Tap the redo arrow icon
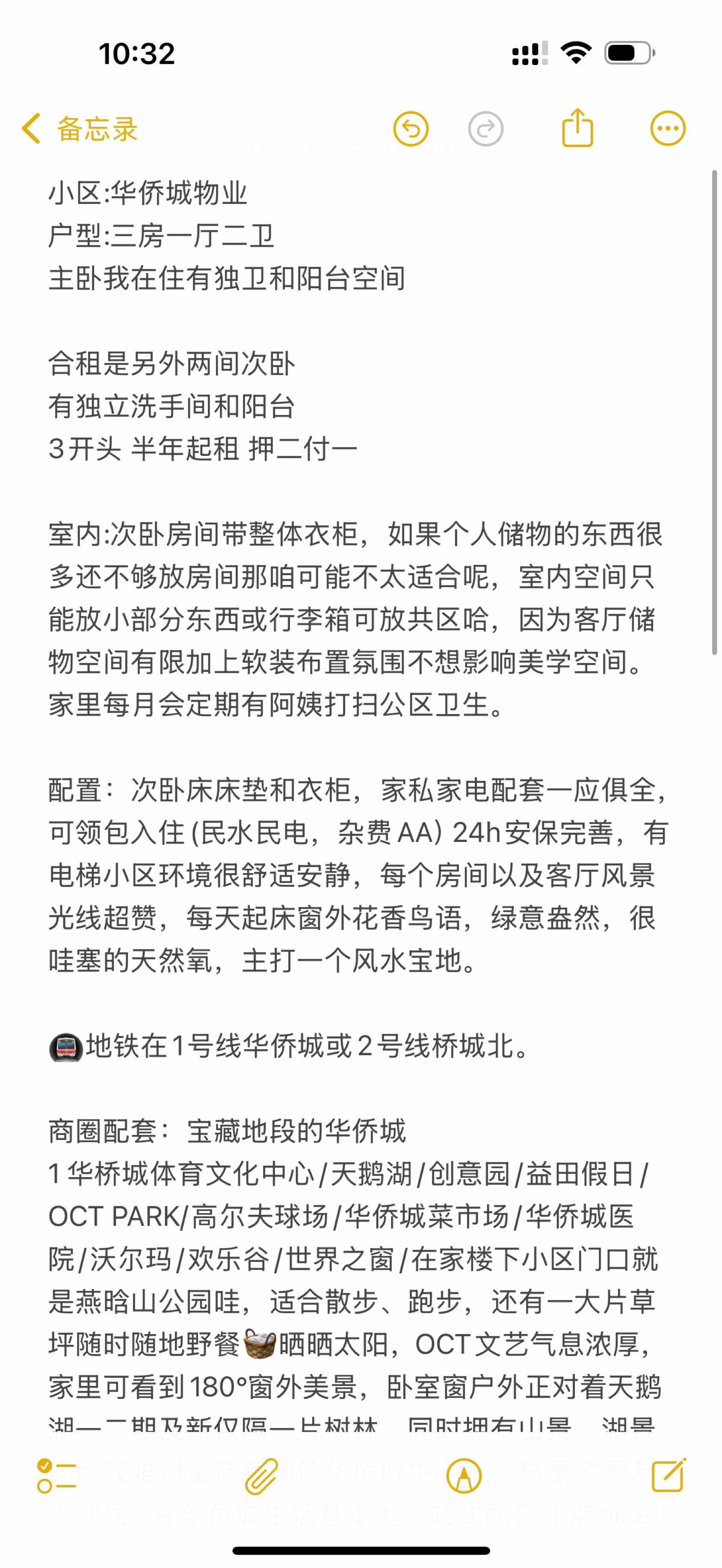This screenshot has height=1568, width=722. (485, 129)
